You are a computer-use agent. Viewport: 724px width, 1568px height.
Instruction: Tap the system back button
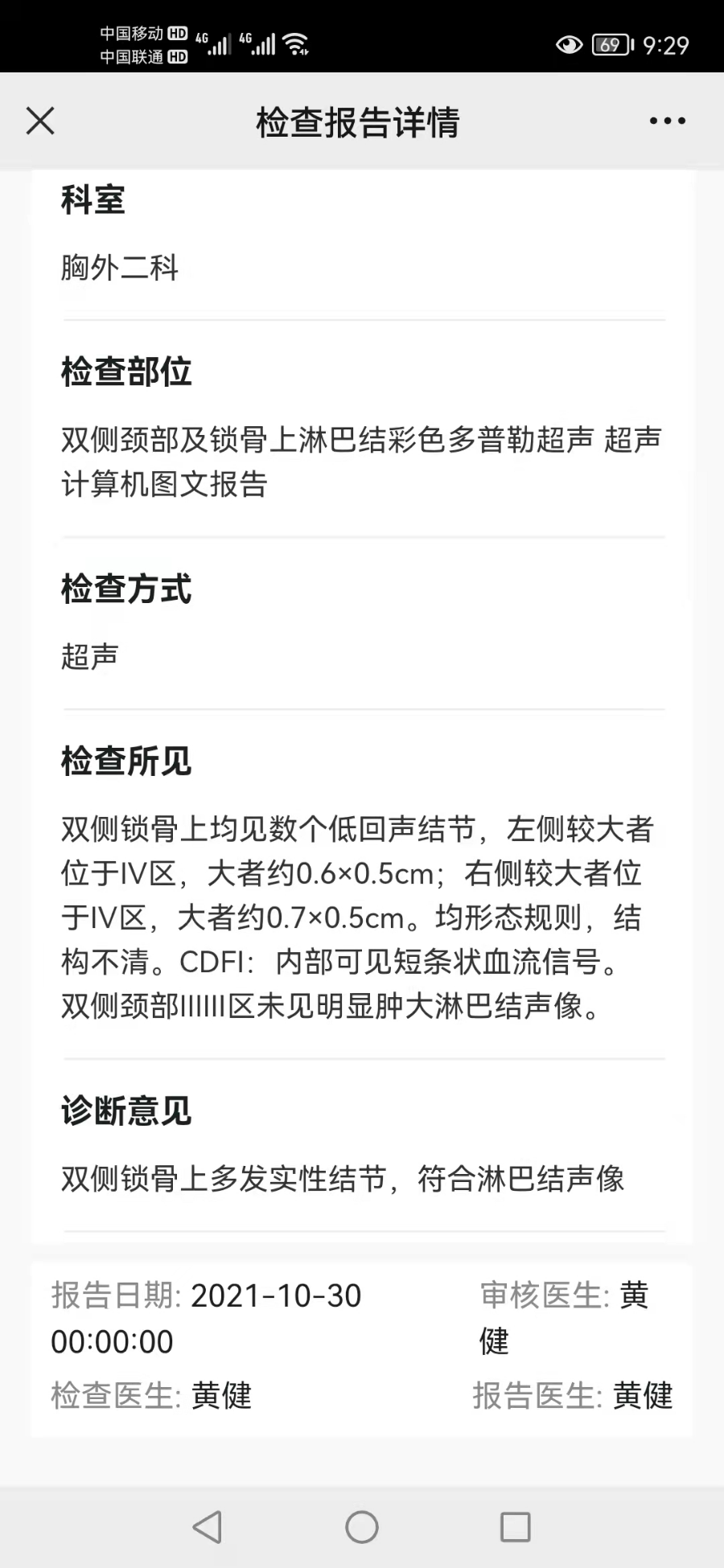click(x=208, y=1527)
